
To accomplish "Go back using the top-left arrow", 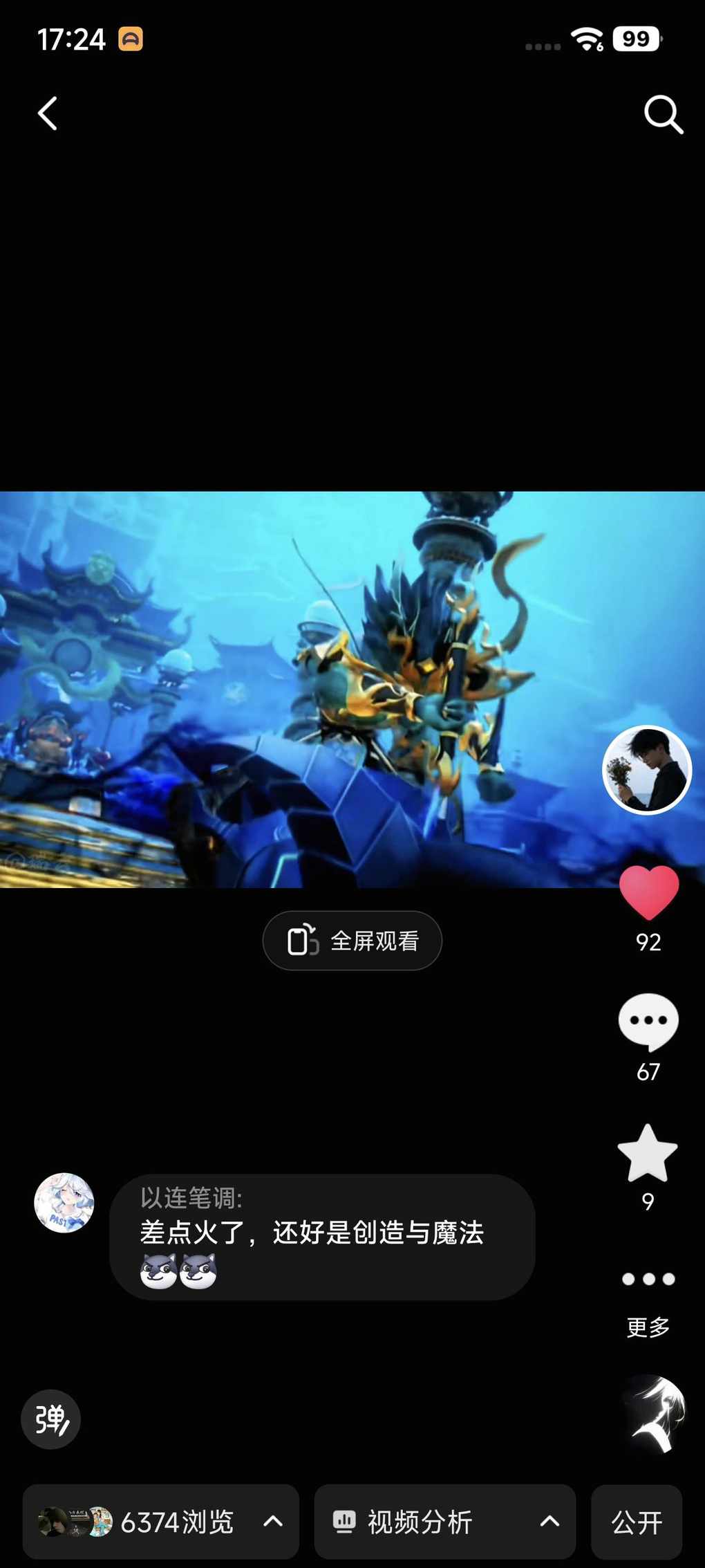I will coord(48,113).
